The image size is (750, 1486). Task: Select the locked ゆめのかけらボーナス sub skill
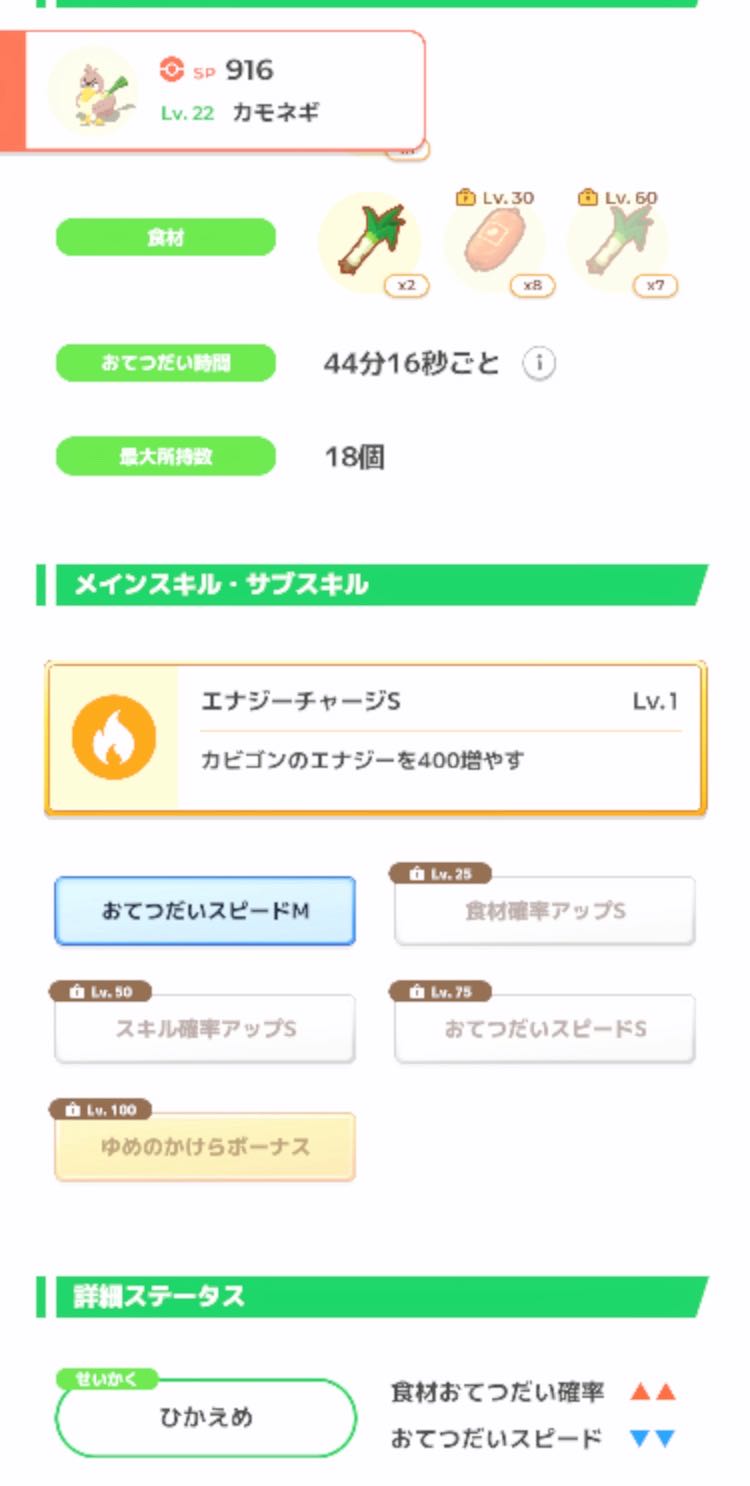point(205,1146)
